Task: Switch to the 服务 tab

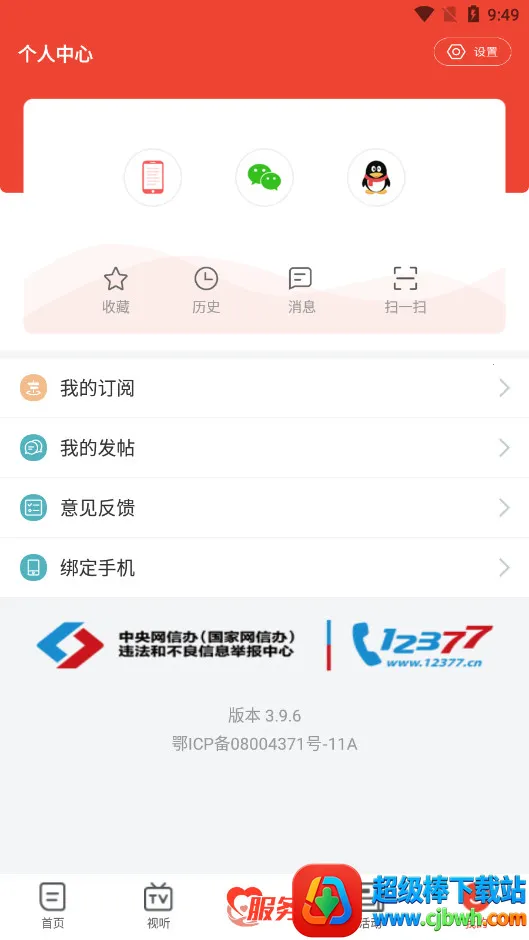Action: coord(262,906)
